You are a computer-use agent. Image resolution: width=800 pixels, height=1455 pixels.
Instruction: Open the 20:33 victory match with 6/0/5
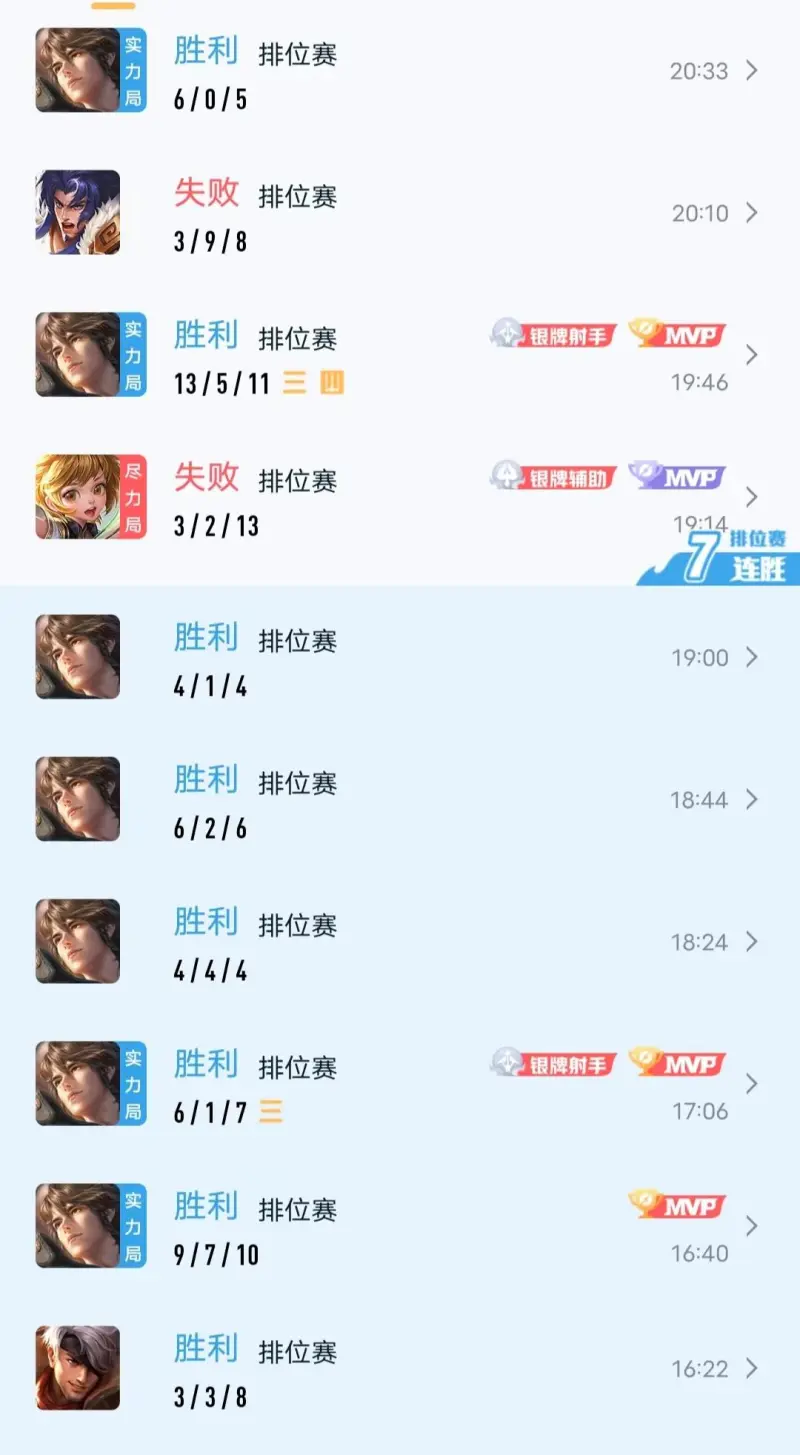(x=400, y=71)
